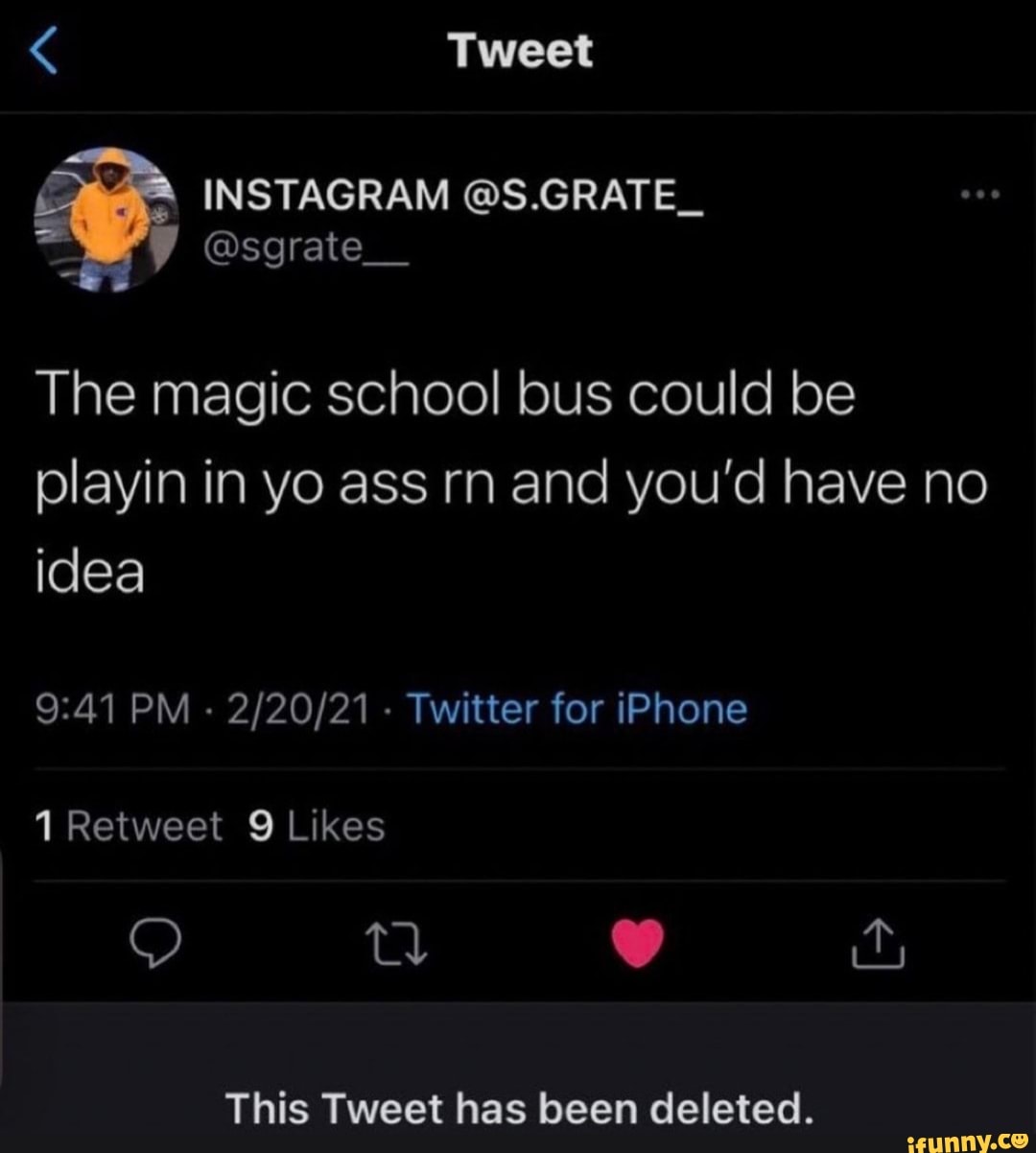
Task: Open Twitter for iPhone source link
Action: 577,711
